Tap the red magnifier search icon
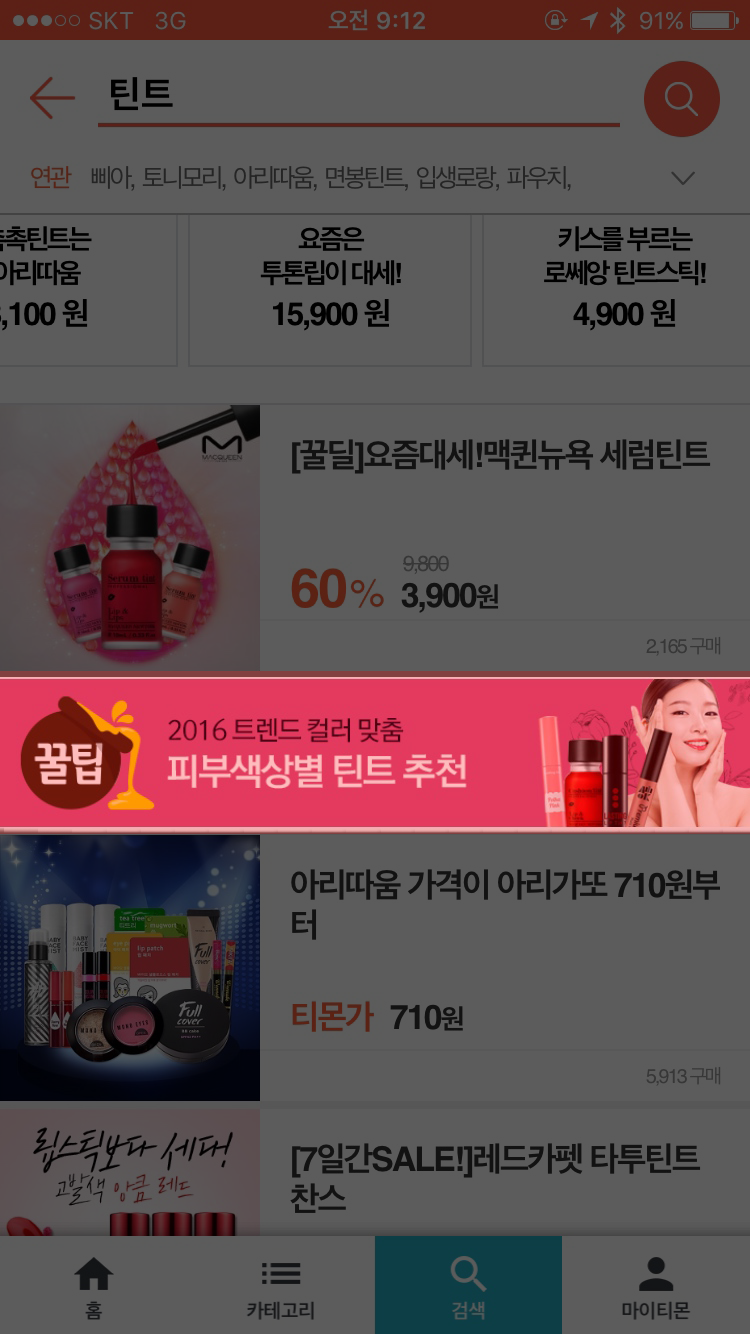The height and width of the screenshot is (1334, 750). (x=681, y=98)
